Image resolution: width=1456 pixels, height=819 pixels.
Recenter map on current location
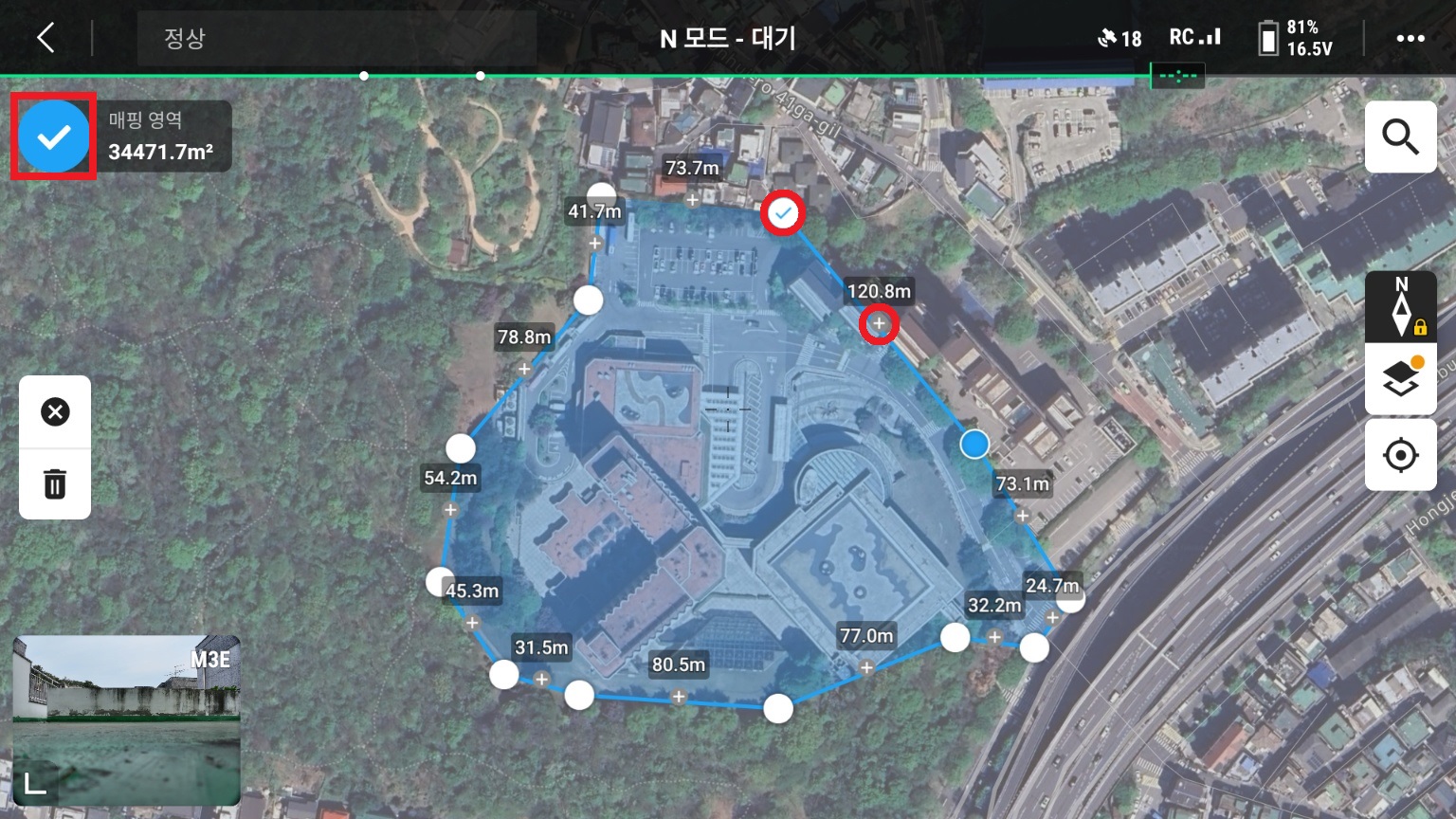click(x=1401, y=455)
